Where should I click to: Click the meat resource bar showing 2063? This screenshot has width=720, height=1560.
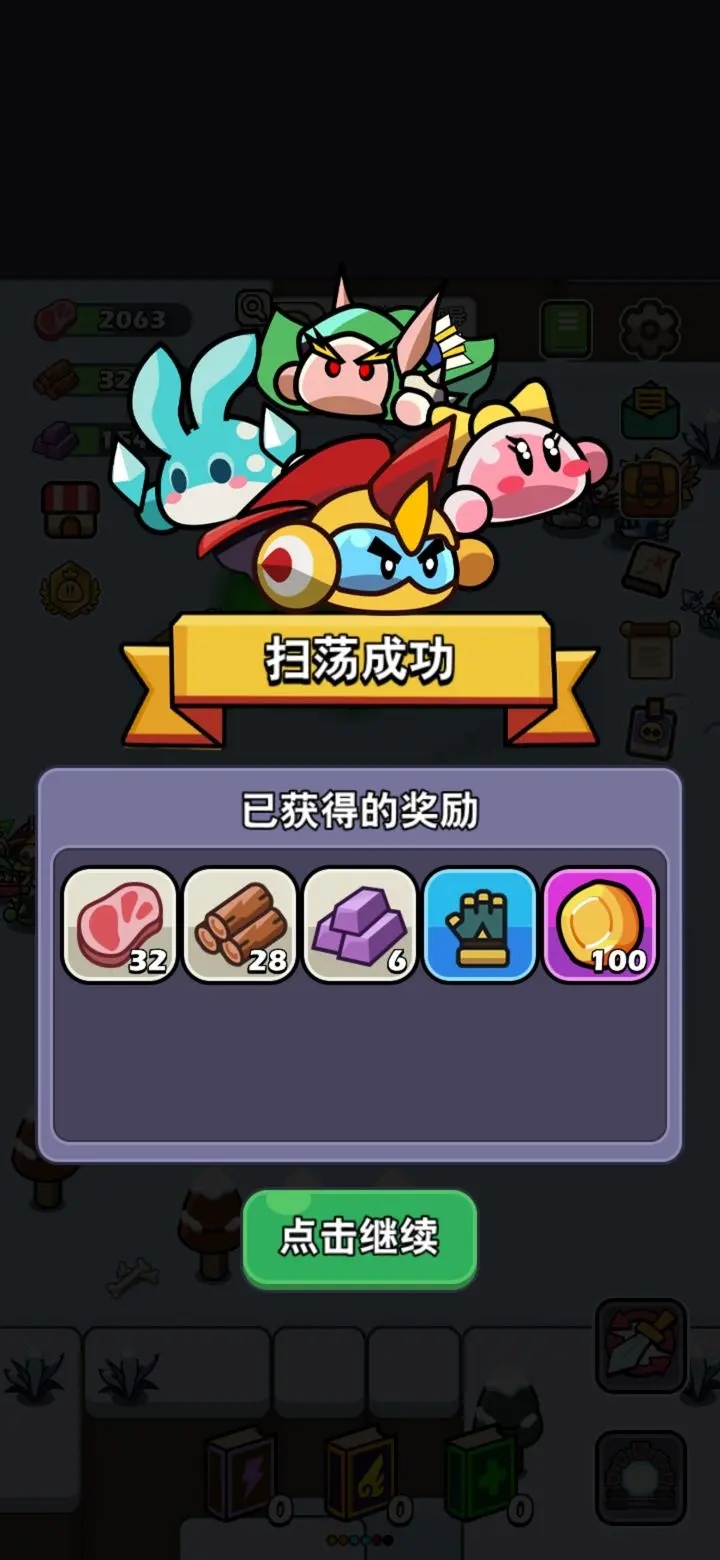[x=110, y=318]
